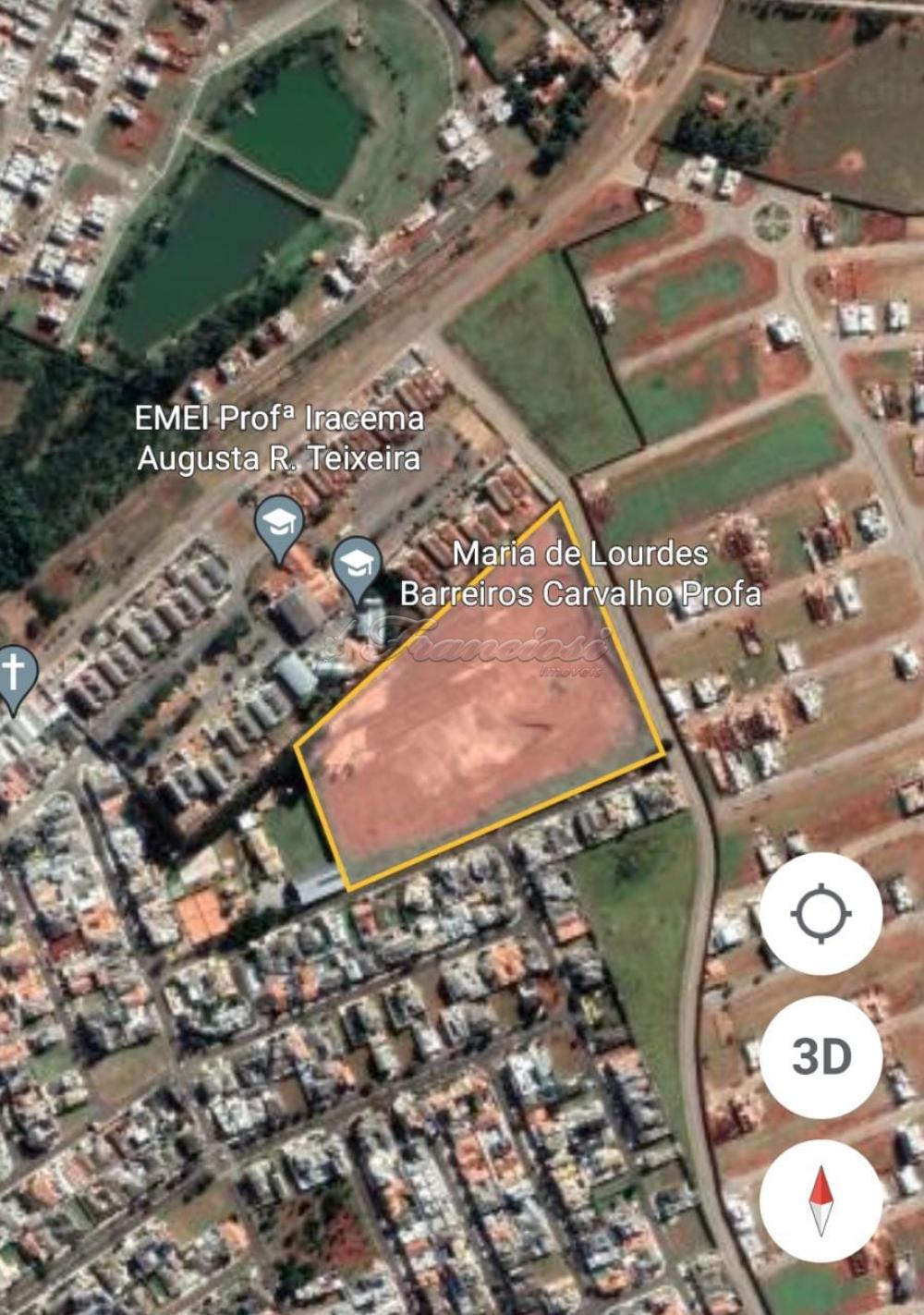
Task: Switch the map to 3D view
Action: click(821, 1055)
